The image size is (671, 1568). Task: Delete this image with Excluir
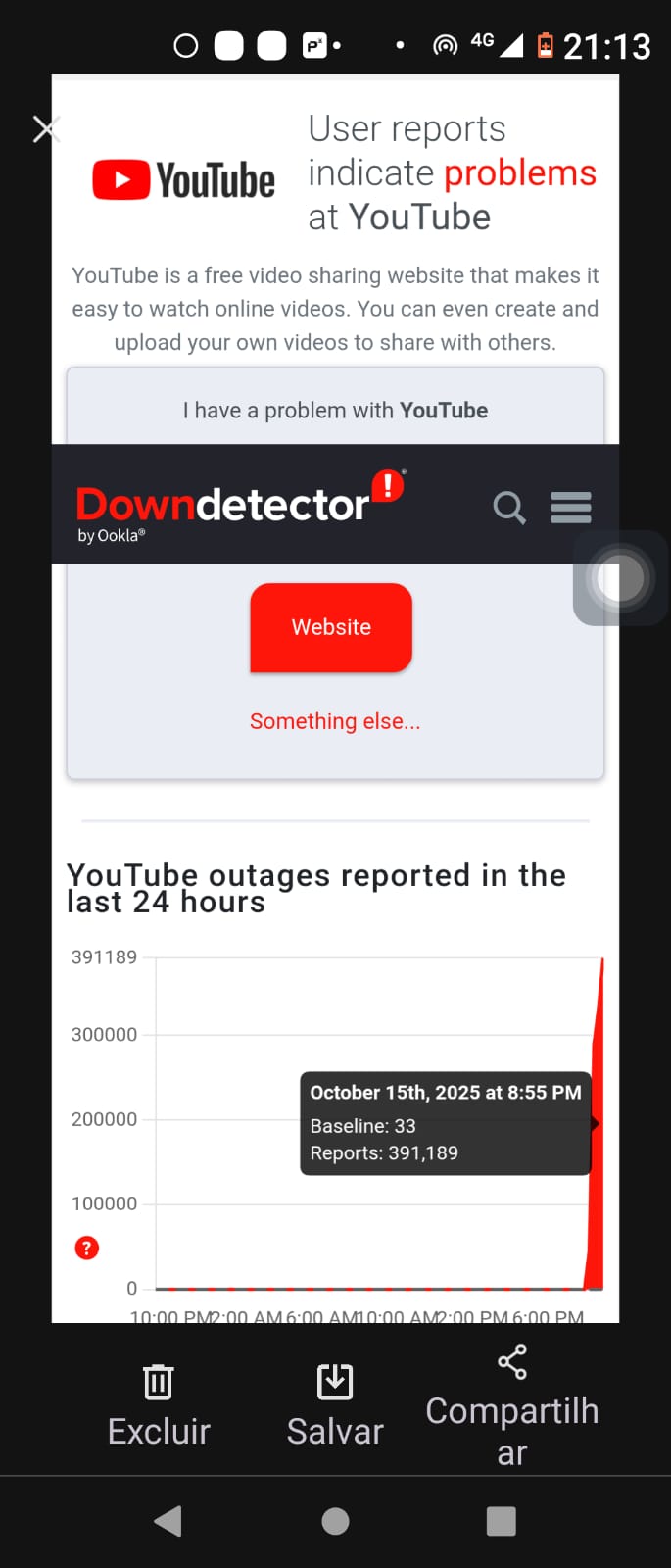coord(159,1404)
